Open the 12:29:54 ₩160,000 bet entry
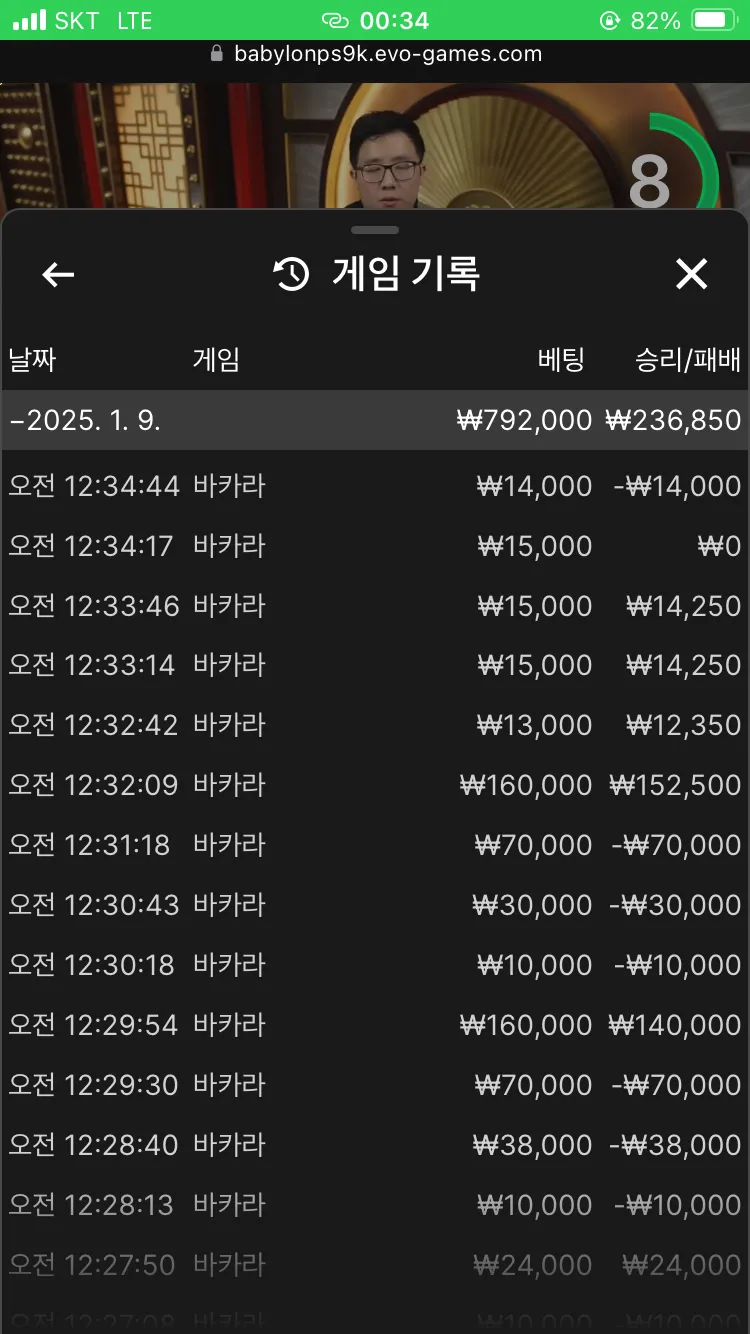This screenshot has height=1334, width=750. click(x=375, y=1025)
